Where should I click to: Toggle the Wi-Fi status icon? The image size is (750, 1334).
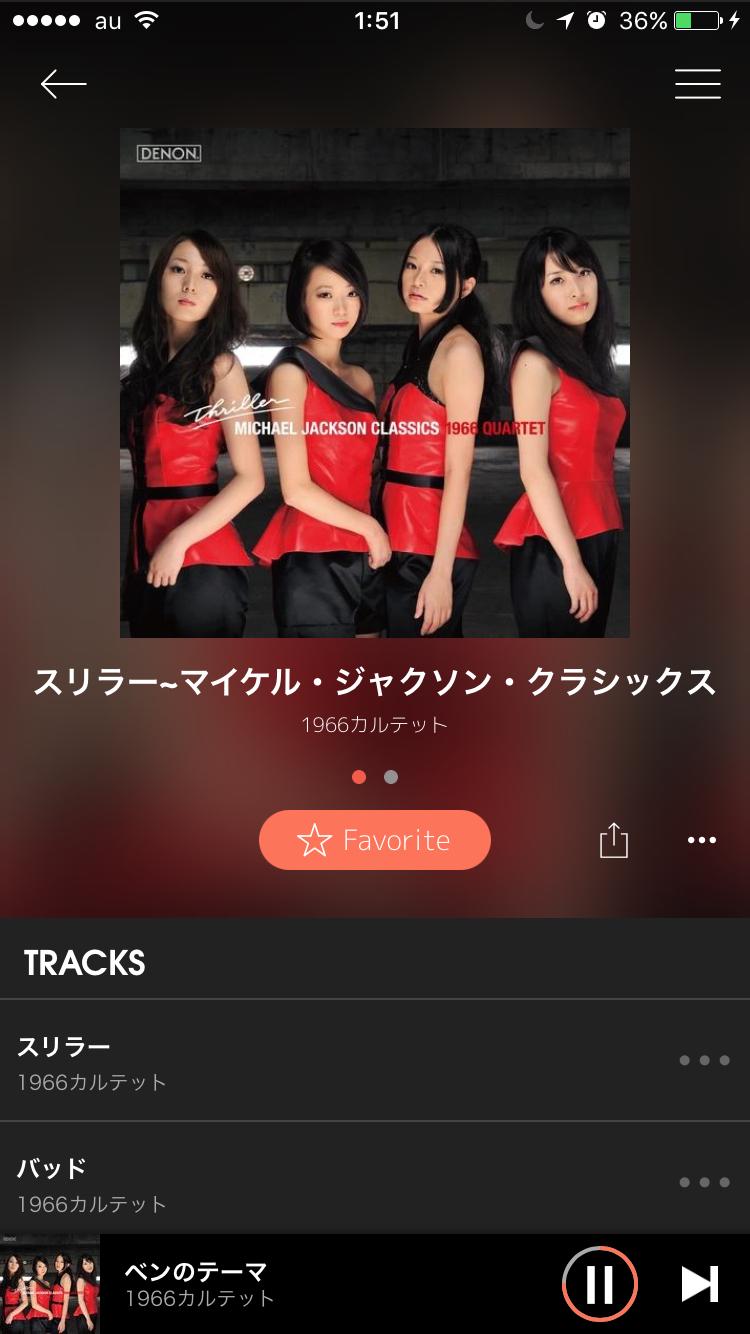click(x=146, y=18)
